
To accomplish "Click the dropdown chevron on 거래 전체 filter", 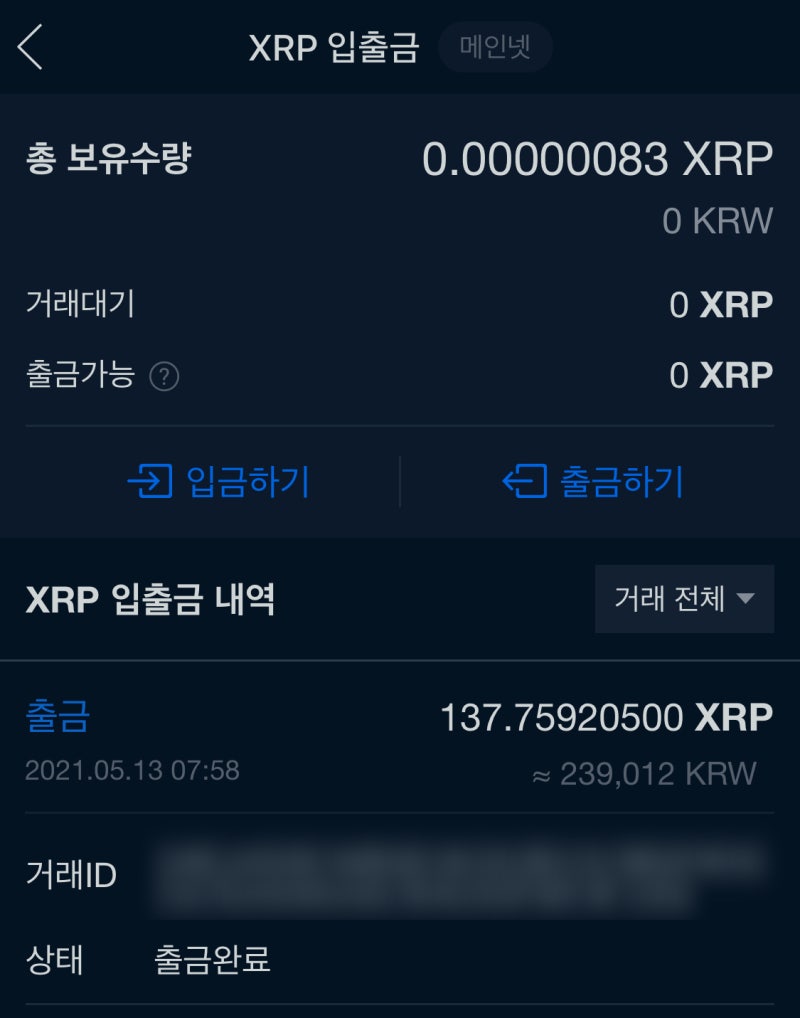I will click(x=745, y=598).
